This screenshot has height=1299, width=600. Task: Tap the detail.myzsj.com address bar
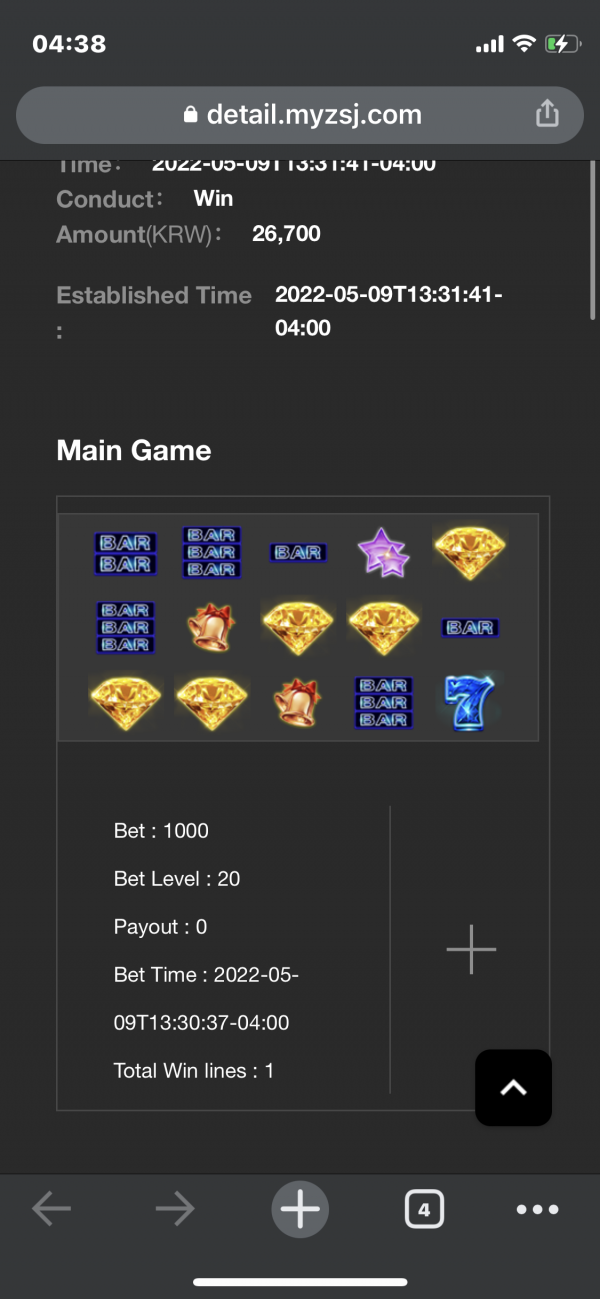tap(300, 115)
